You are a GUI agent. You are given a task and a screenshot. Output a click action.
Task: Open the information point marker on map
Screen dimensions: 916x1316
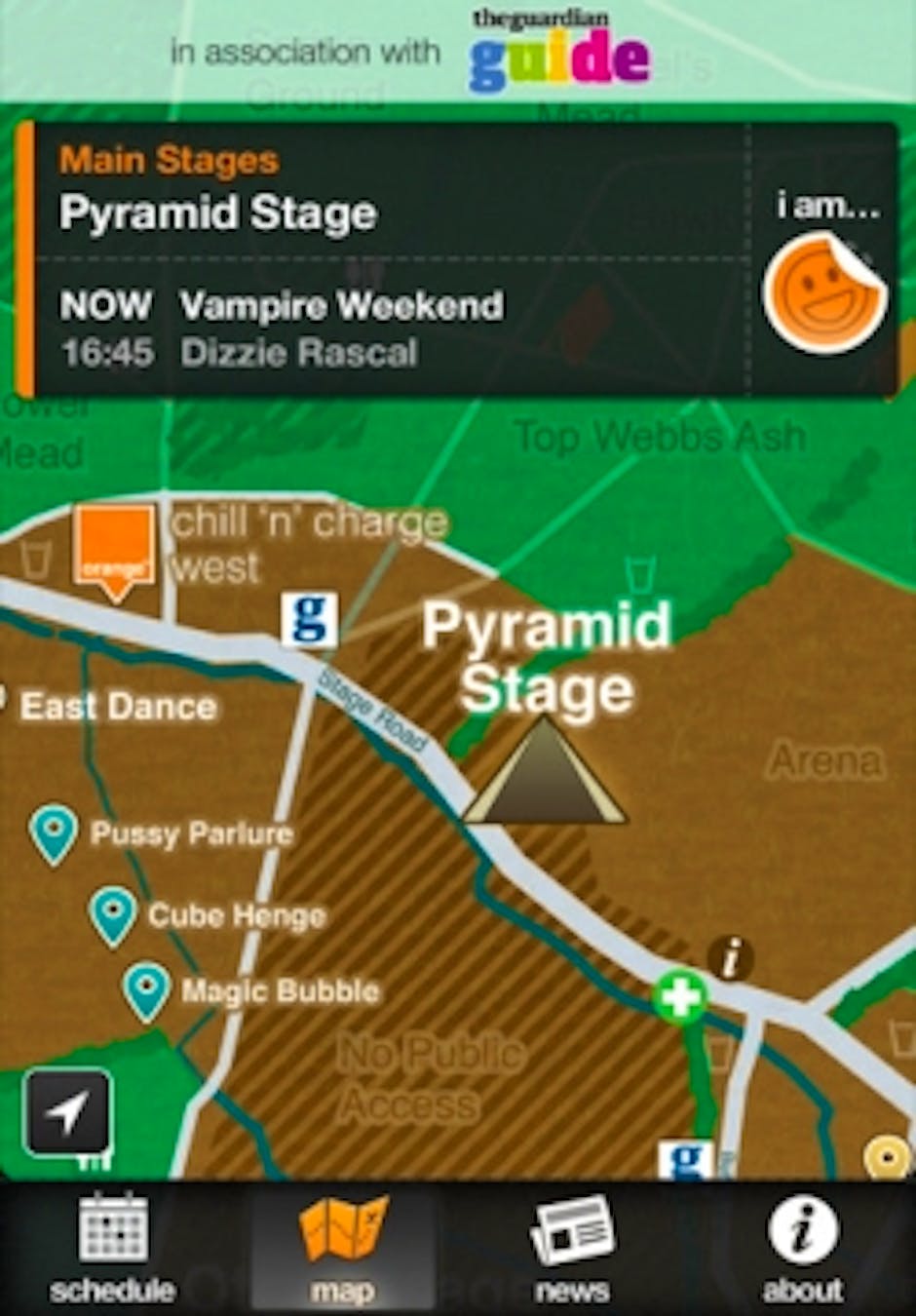730,957
